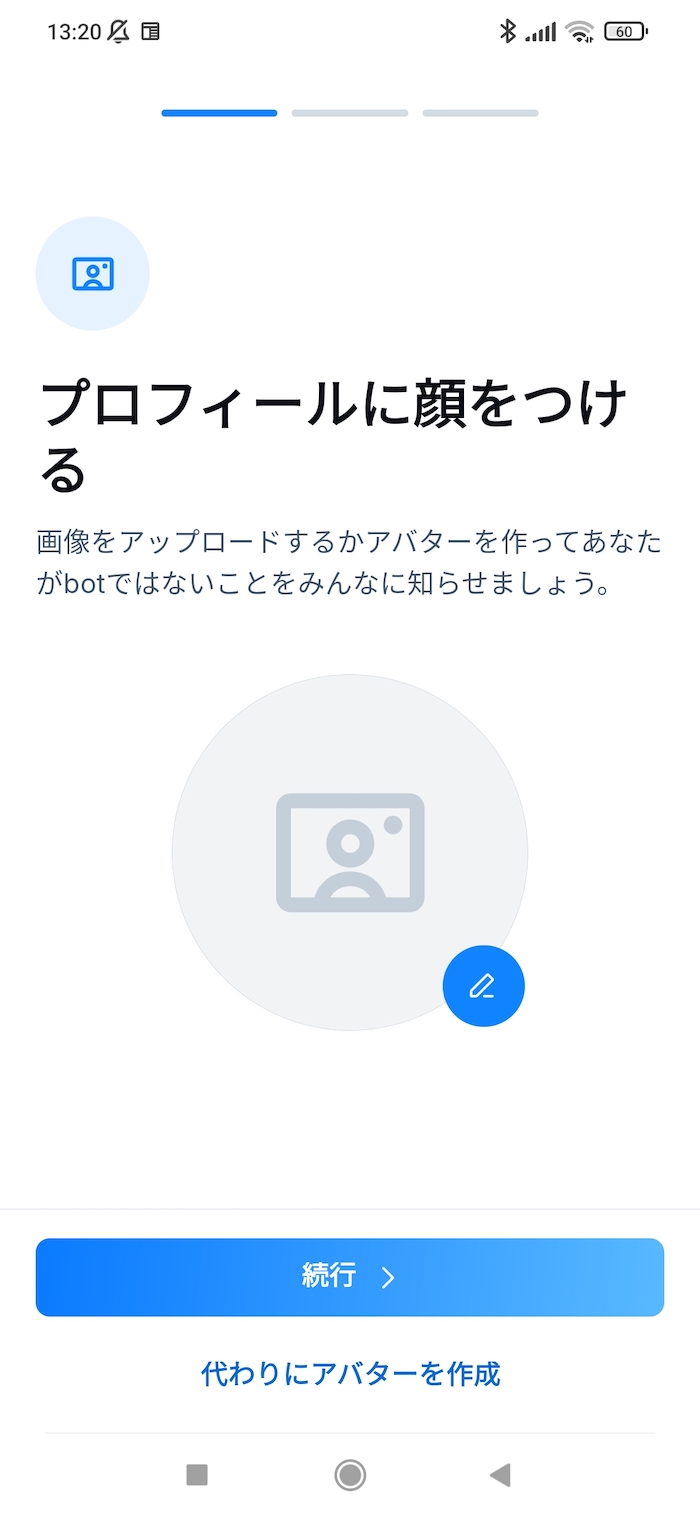Go back with the system back button
The height and width of the screenshot is (1517, 700).
point(500,1474)
